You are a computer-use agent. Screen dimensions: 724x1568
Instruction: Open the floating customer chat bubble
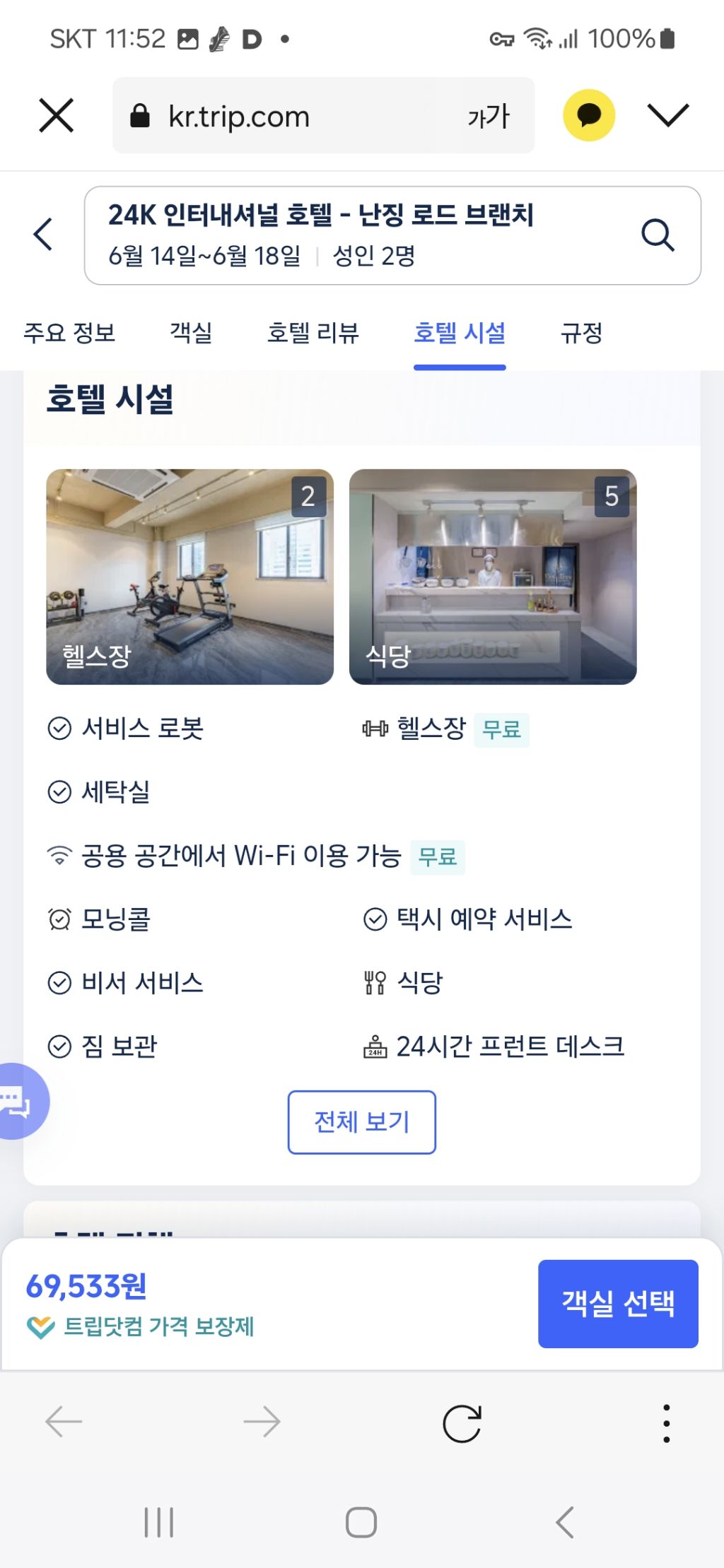coord(20,1101)
